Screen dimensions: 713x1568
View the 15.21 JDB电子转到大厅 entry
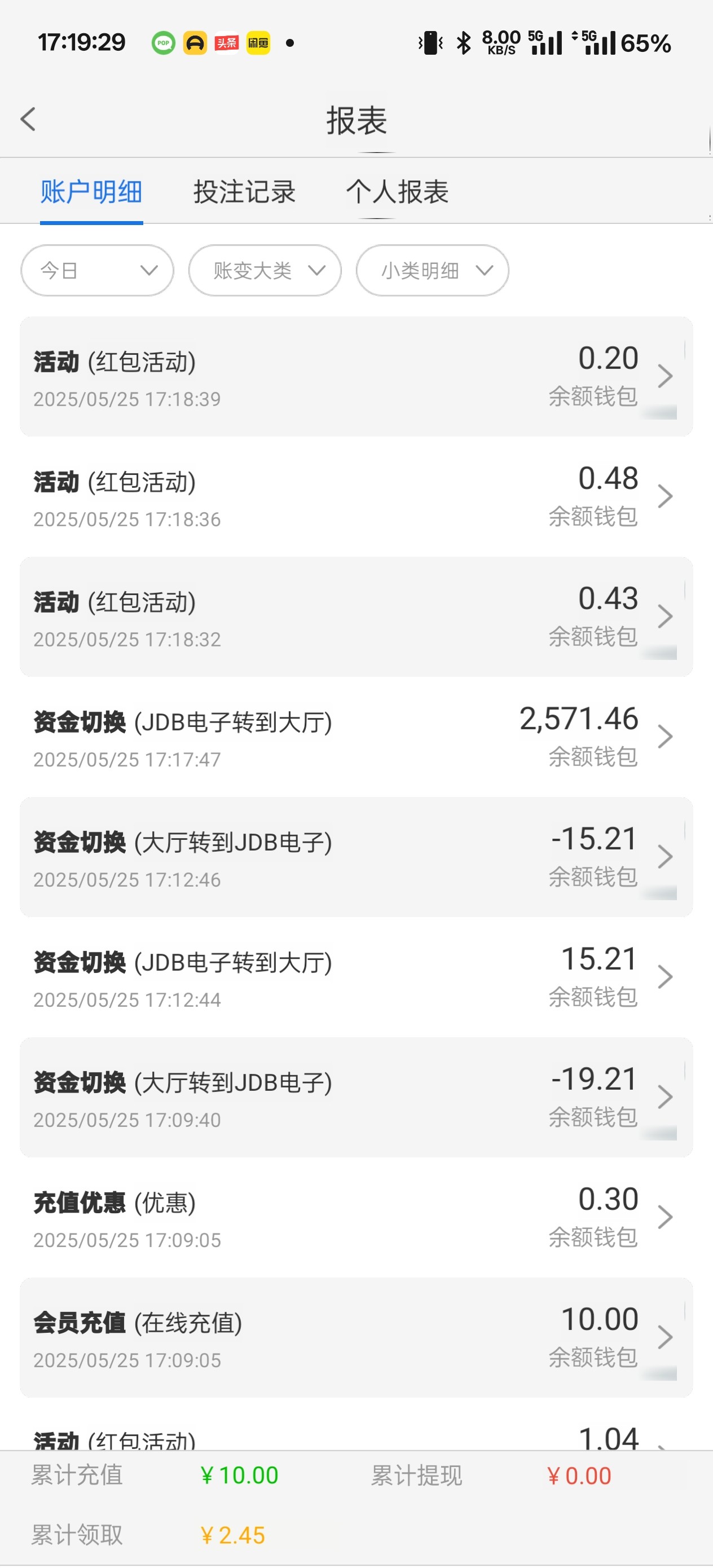click(356, 976)
